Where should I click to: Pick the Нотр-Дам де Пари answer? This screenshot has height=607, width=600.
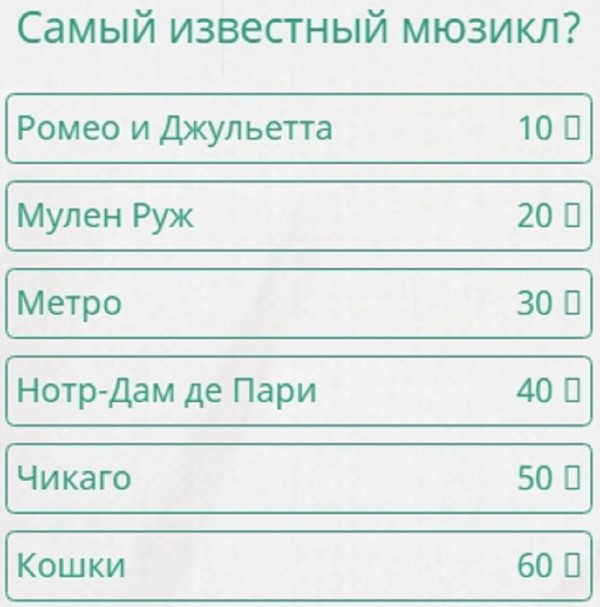(299, 391)
